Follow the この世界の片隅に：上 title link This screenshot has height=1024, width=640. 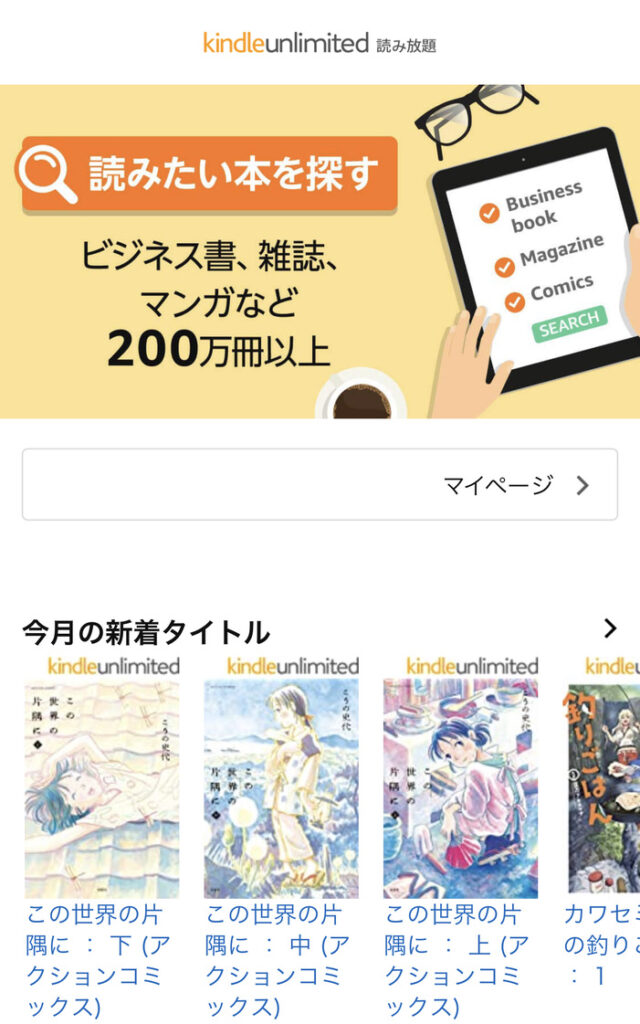point(457,959)
